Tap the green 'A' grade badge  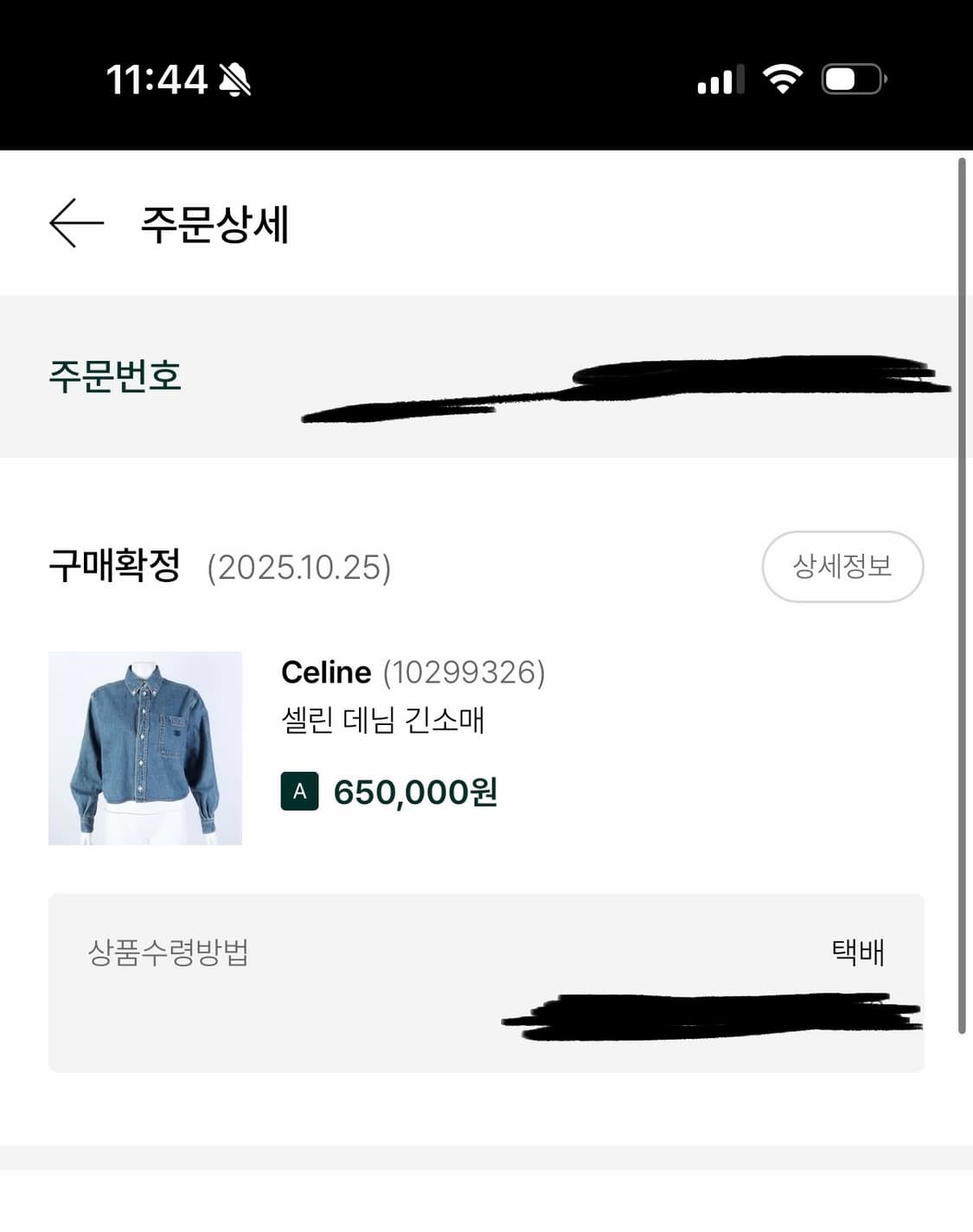point(298,790)
